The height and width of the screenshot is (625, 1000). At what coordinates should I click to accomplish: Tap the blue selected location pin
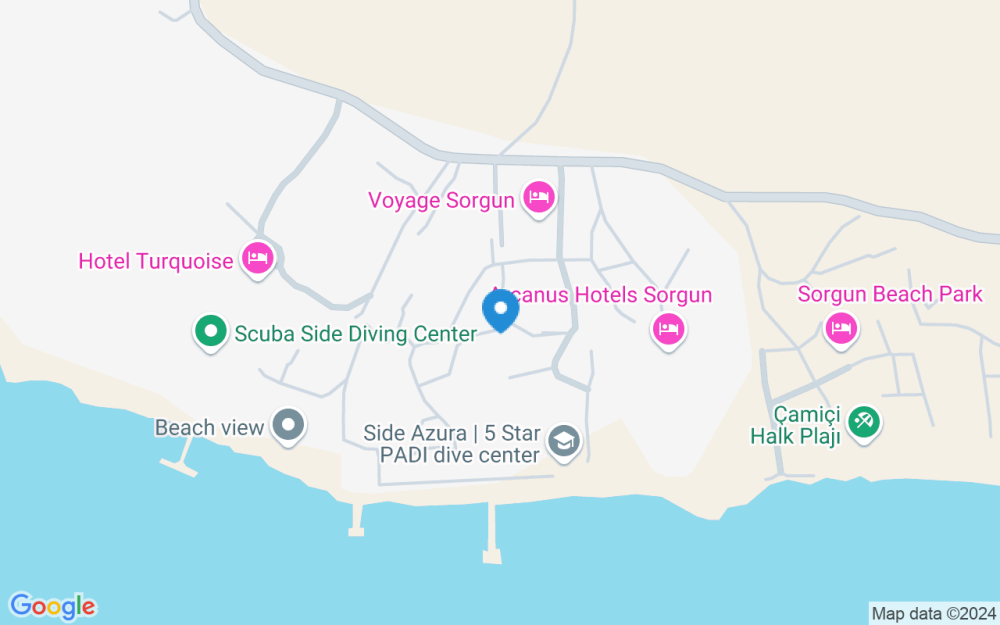(x=501, y=309)
